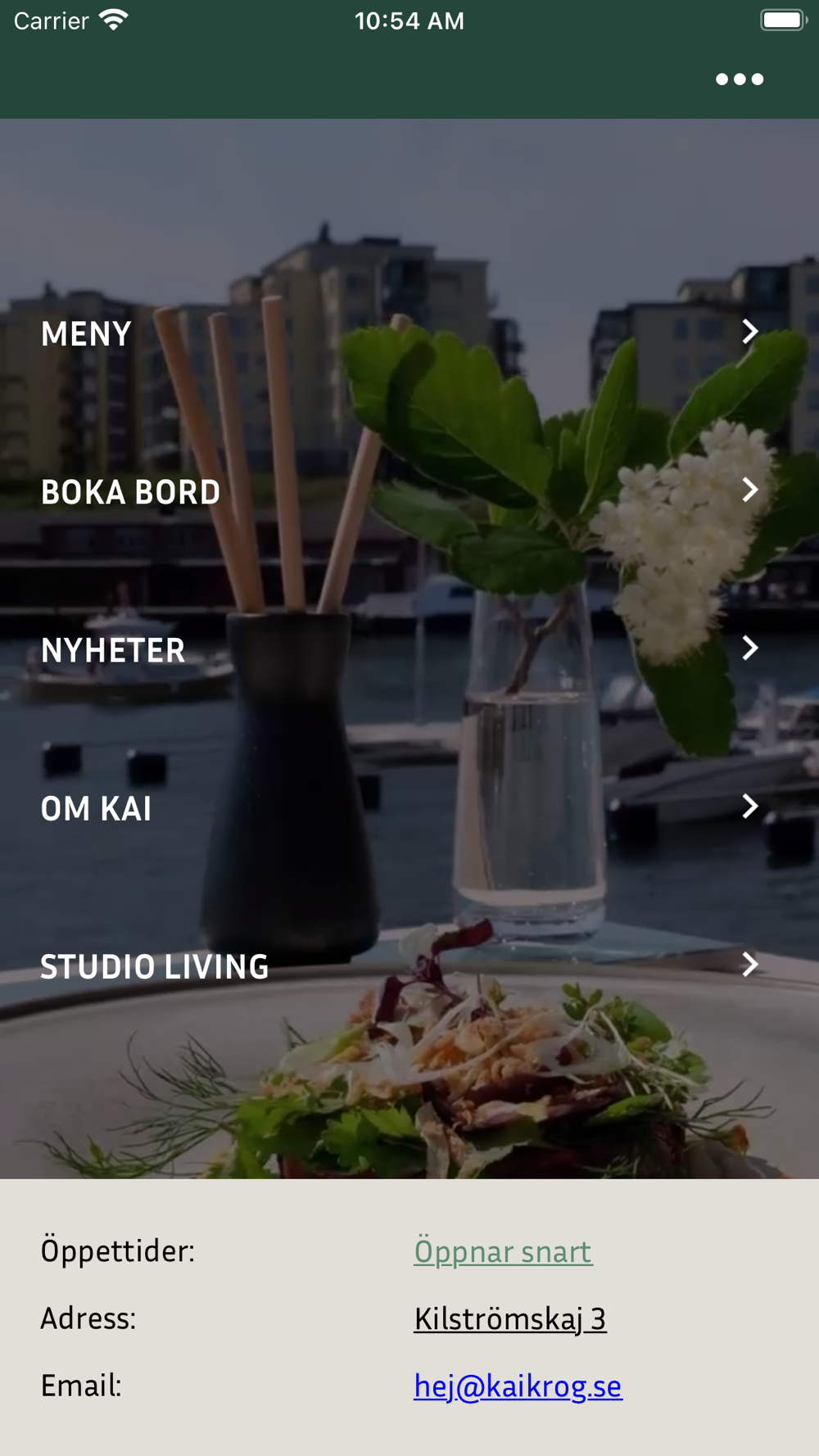Open the address Kilströmskaj 3
The height and width of the screenshot is (1456, 819).
click(509, 1318)
